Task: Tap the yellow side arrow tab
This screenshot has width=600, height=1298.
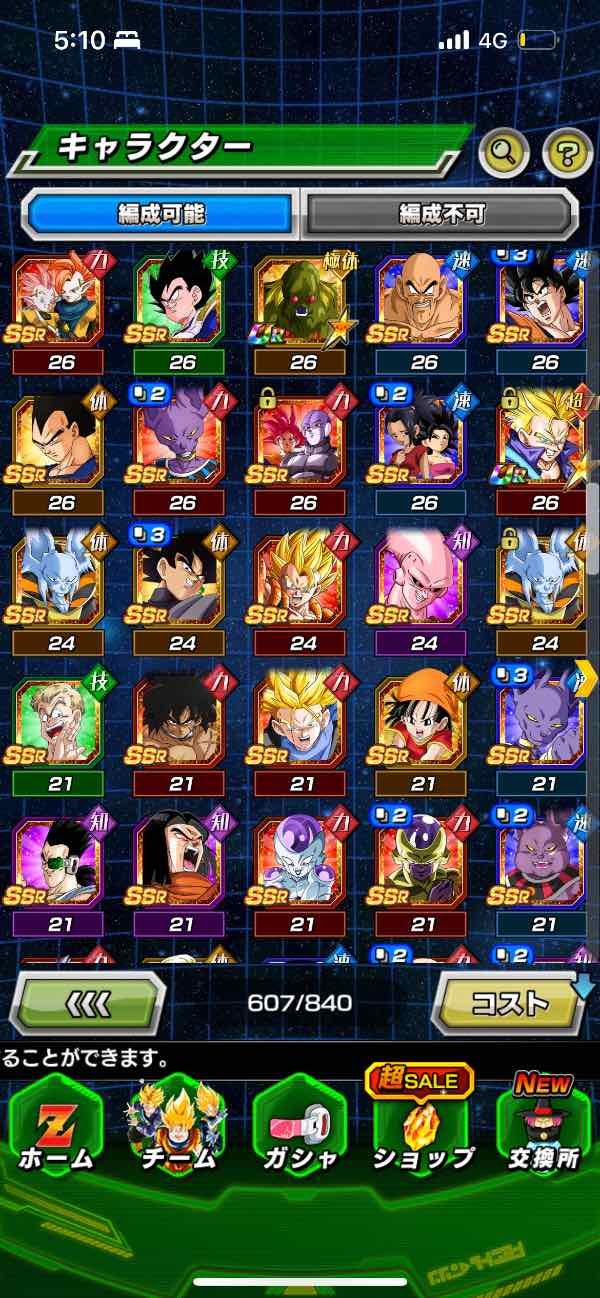Action: pyautogui.click(x=587, y=678)
